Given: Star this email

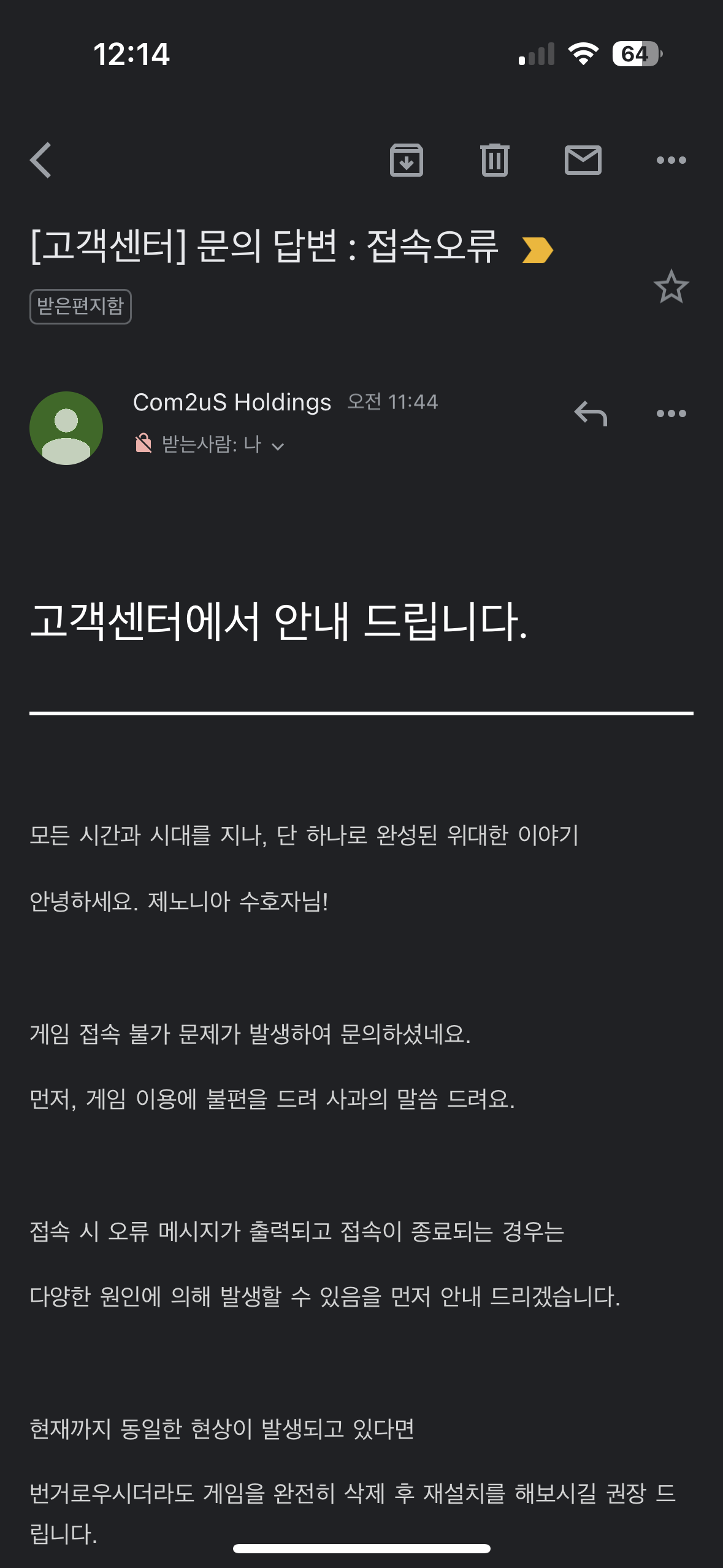Looking at the screenshot, I should pos(671,286).
